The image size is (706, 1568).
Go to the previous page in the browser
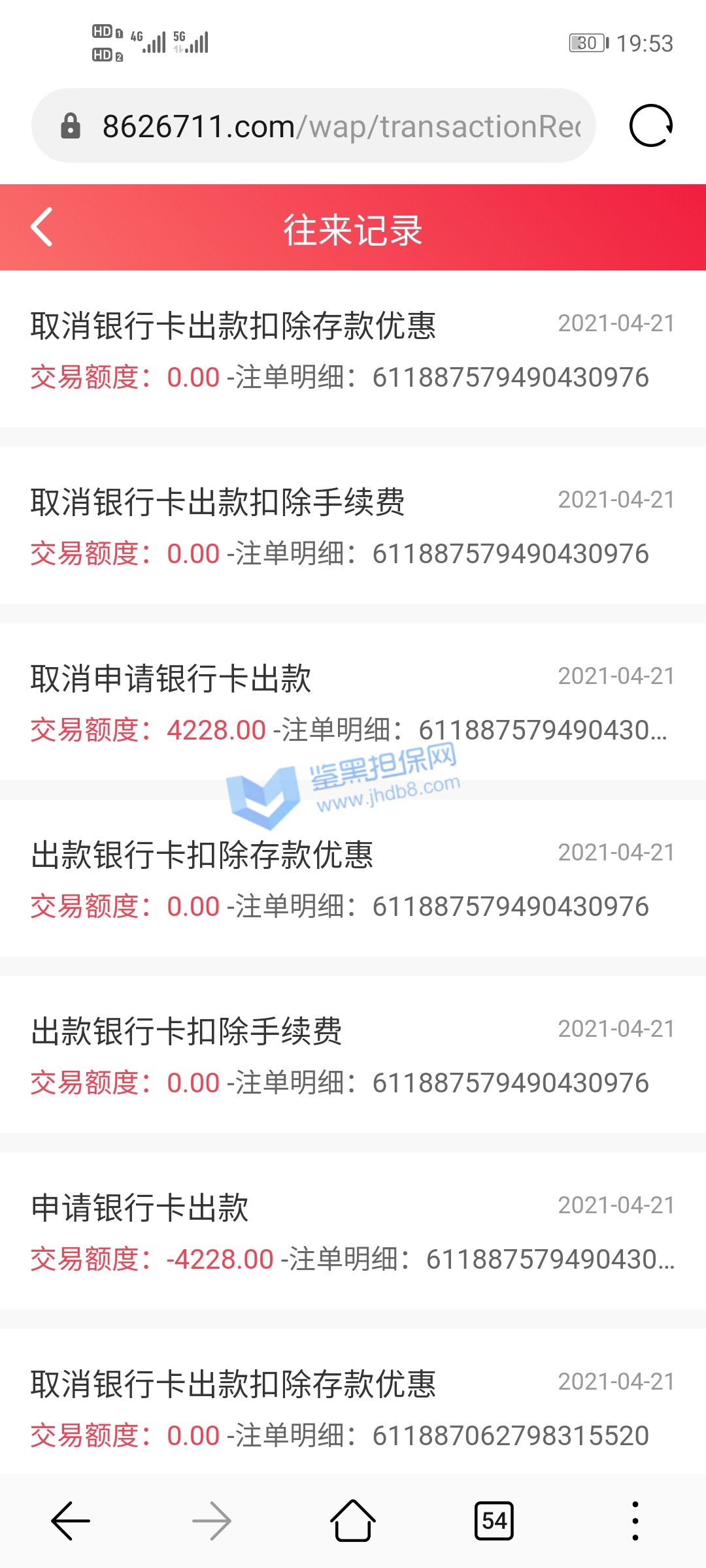coord(71,1521)
